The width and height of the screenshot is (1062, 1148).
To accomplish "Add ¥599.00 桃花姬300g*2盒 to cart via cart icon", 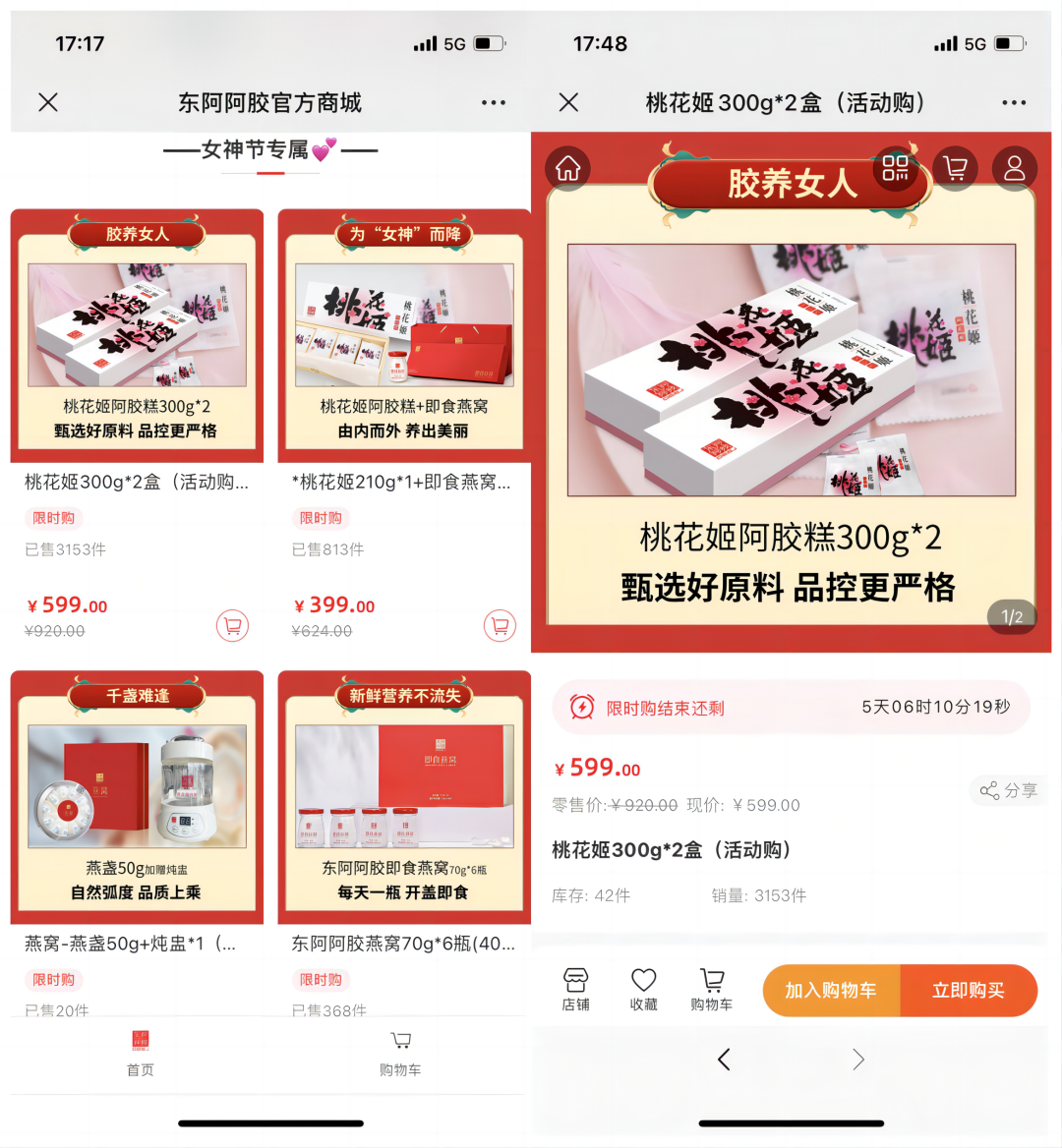I will point(232,625).
